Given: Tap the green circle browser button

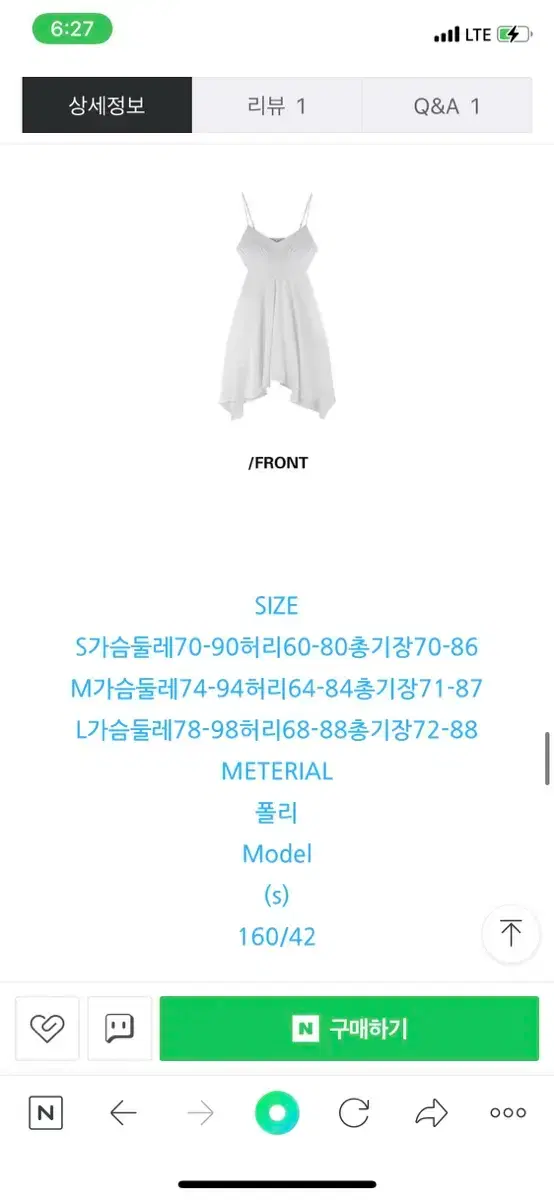Looking at the screenshot, I should click(x=277, y=1112).
